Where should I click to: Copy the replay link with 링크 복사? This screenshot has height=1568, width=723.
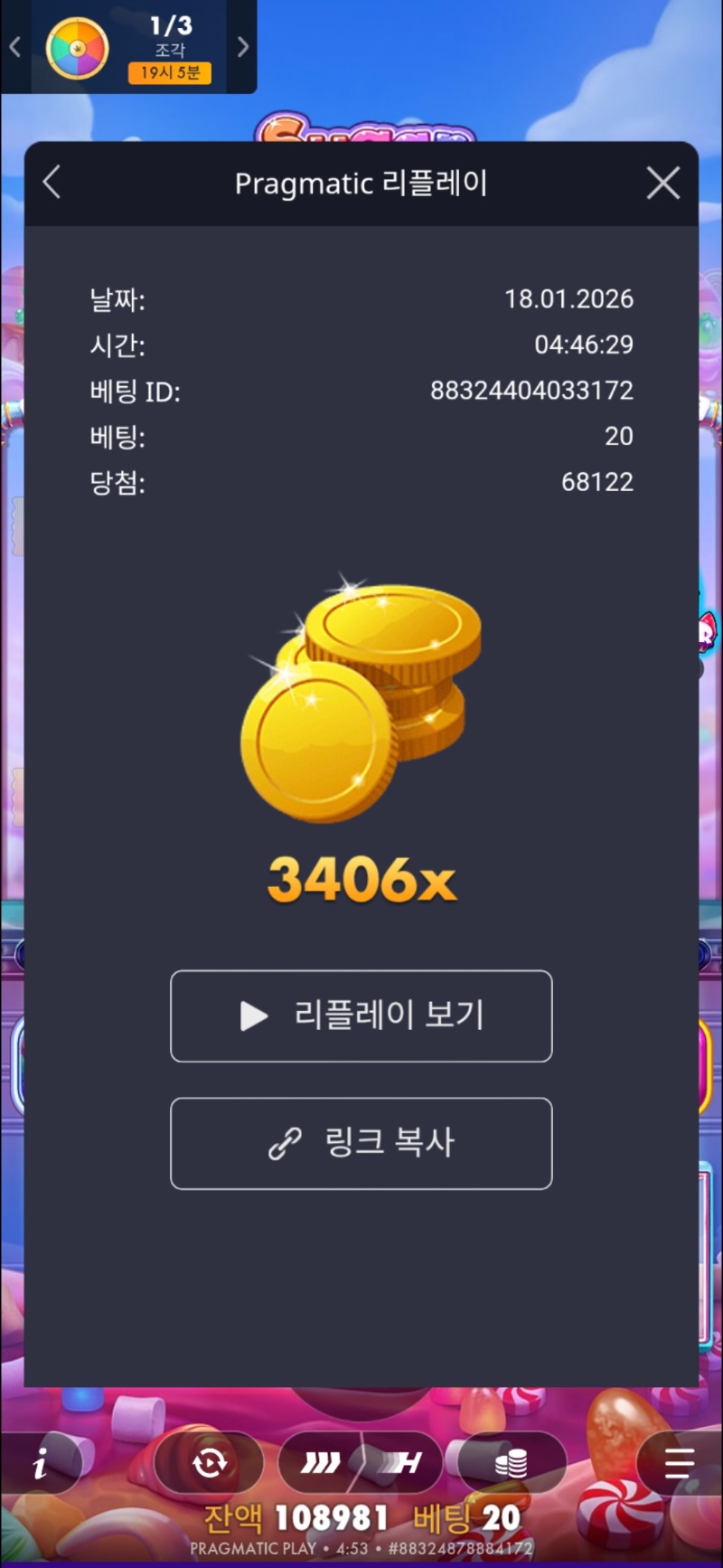coord(361,1143)
